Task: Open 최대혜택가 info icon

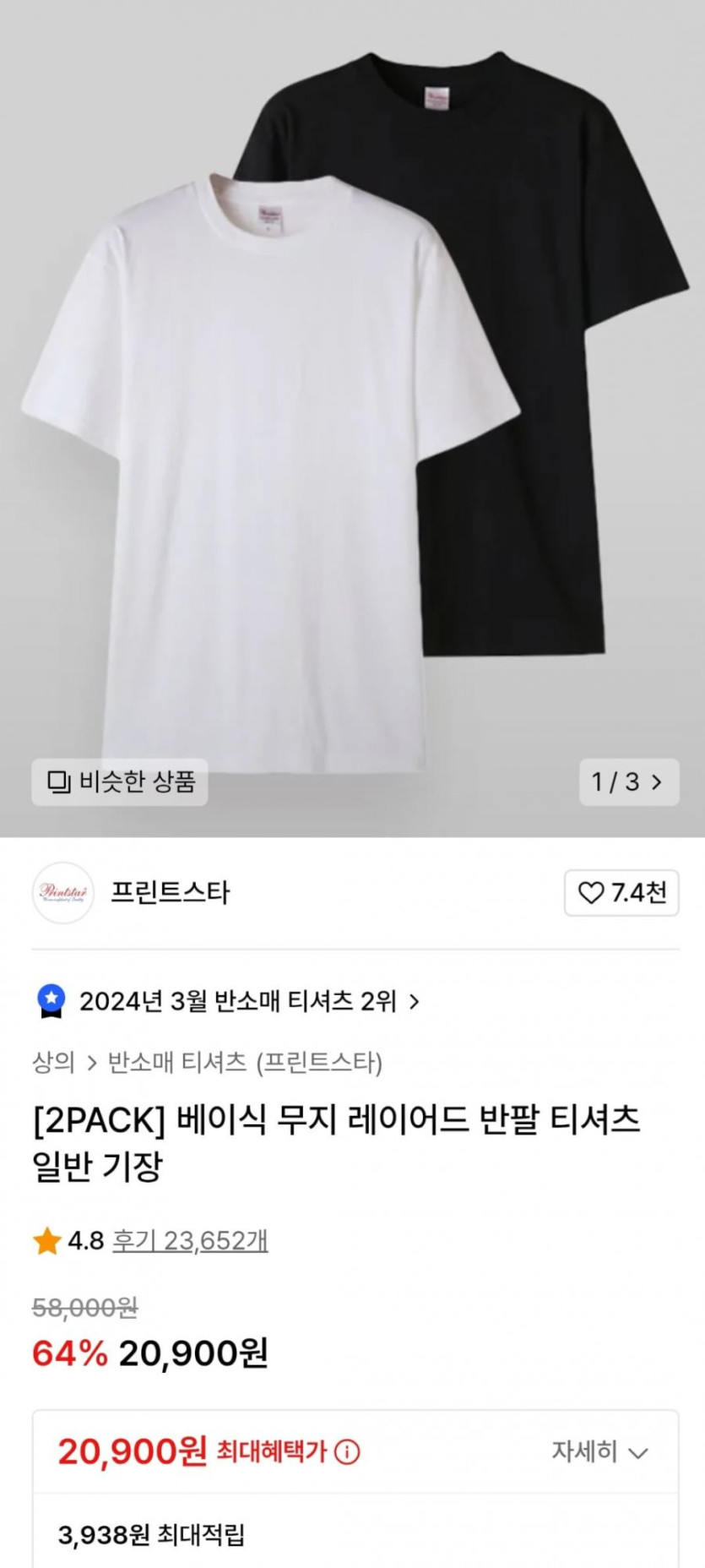Action: tap(347, 1451)
